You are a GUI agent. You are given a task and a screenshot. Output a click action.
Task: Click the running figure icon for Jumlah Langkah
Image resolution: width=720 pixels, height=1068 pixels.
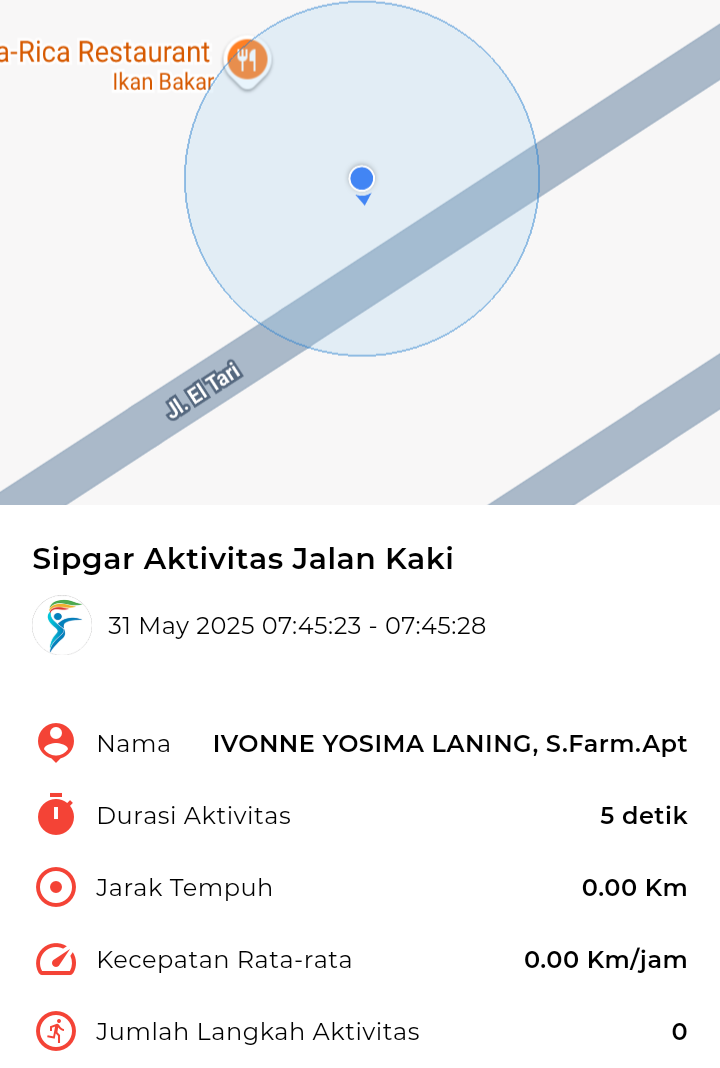coord(55,1031)
